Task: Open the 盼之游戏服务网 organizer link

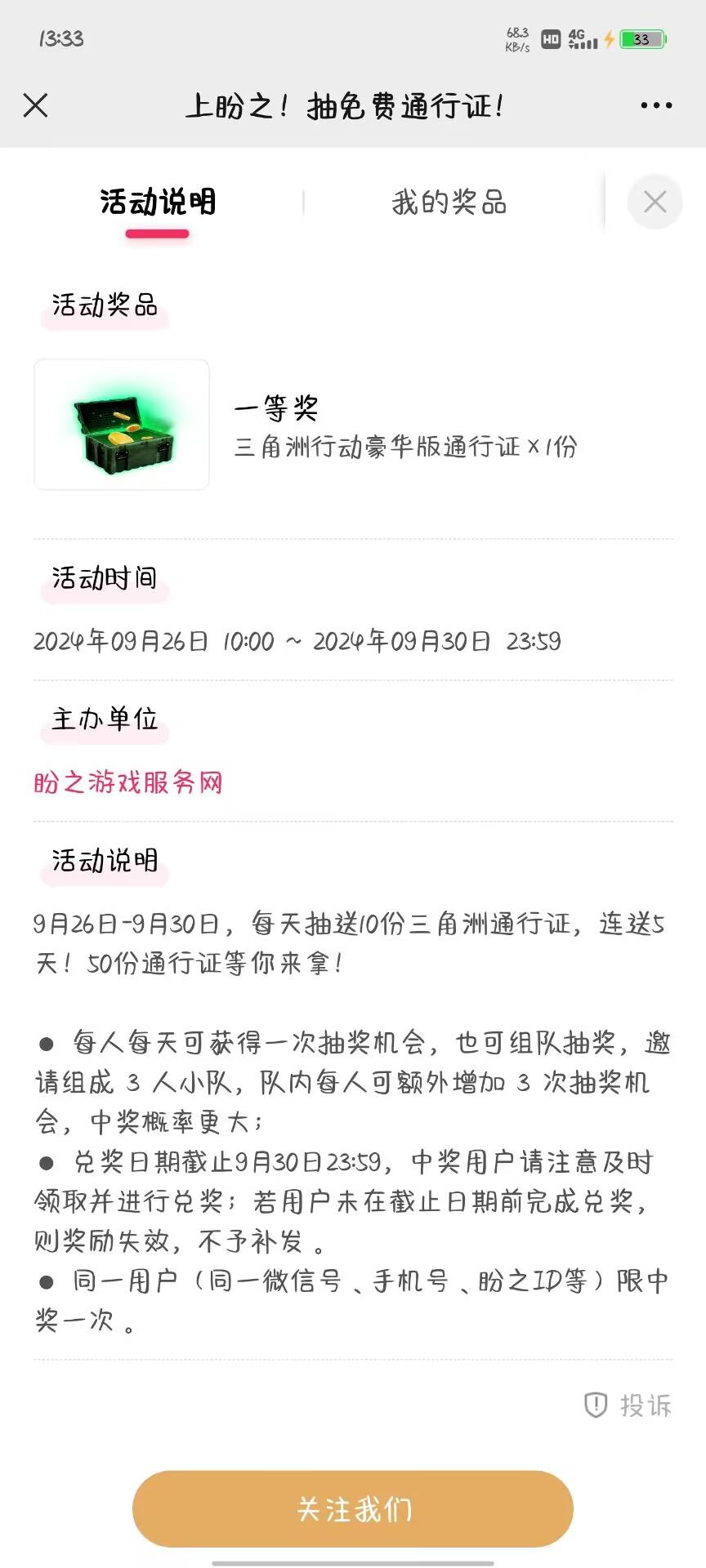Action: [128, 782]
